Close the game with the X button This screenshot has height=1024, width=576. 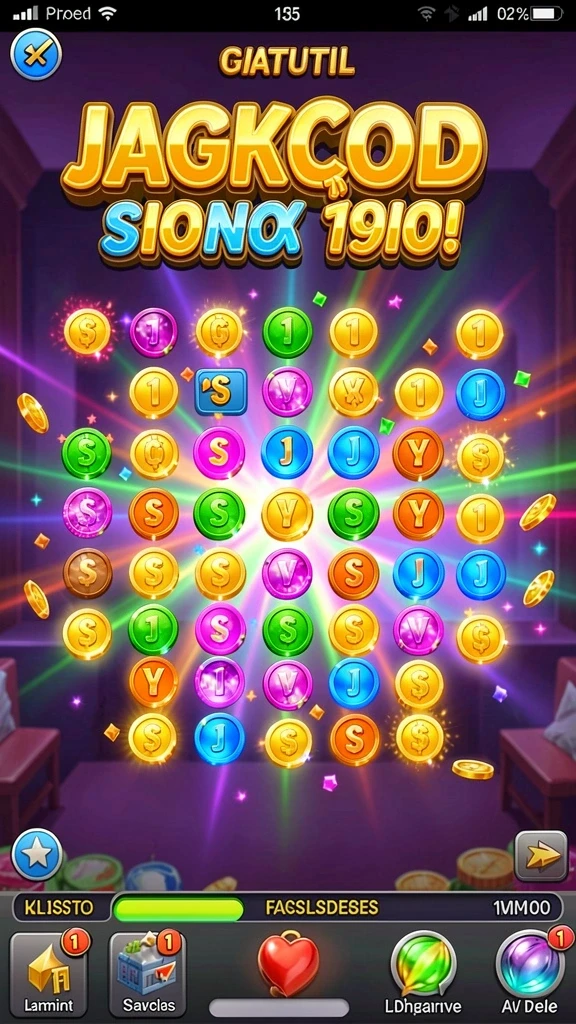pyautogui.click(x=36, y=54)
